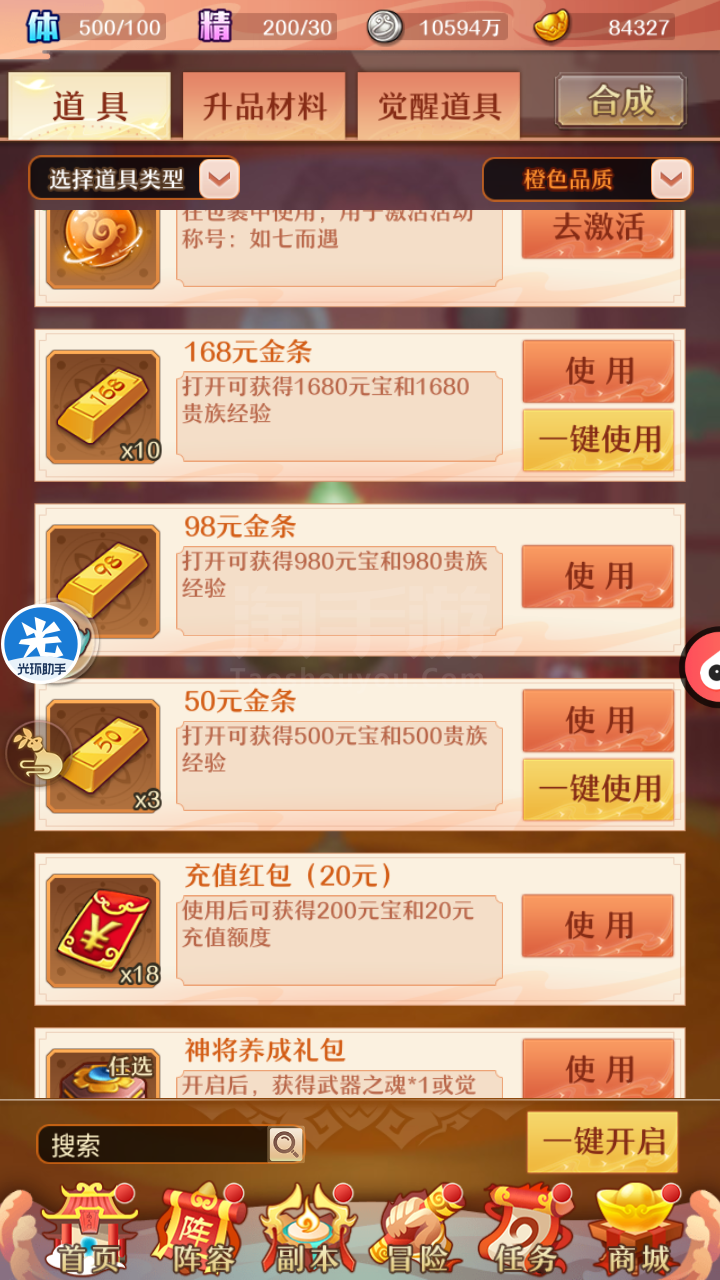Image resolution: width=720 pixels, height=1280 pixels.
Task: Switch to the 觉醒道具 tab
Action: (438, 105)
